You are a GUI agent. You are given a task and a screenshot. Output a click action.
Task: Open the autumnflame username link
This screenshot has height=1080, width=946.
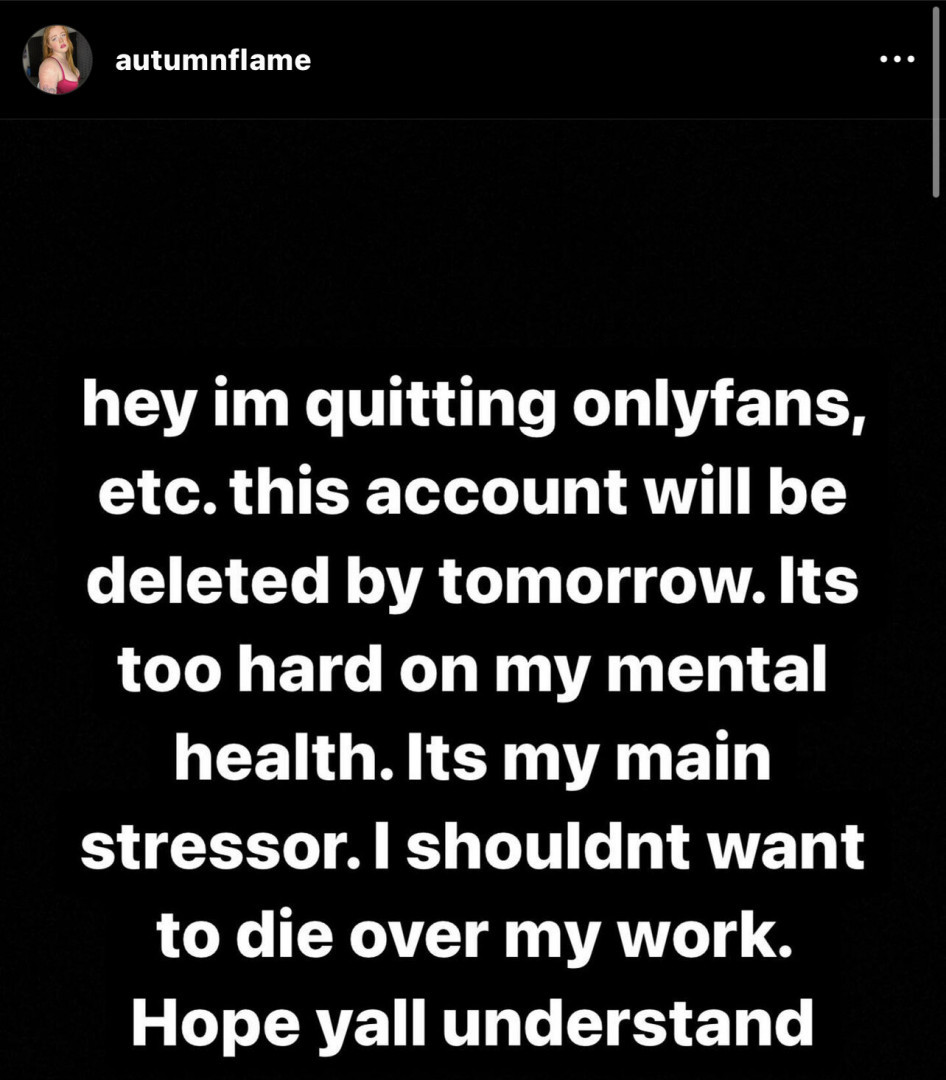[213, 61]
